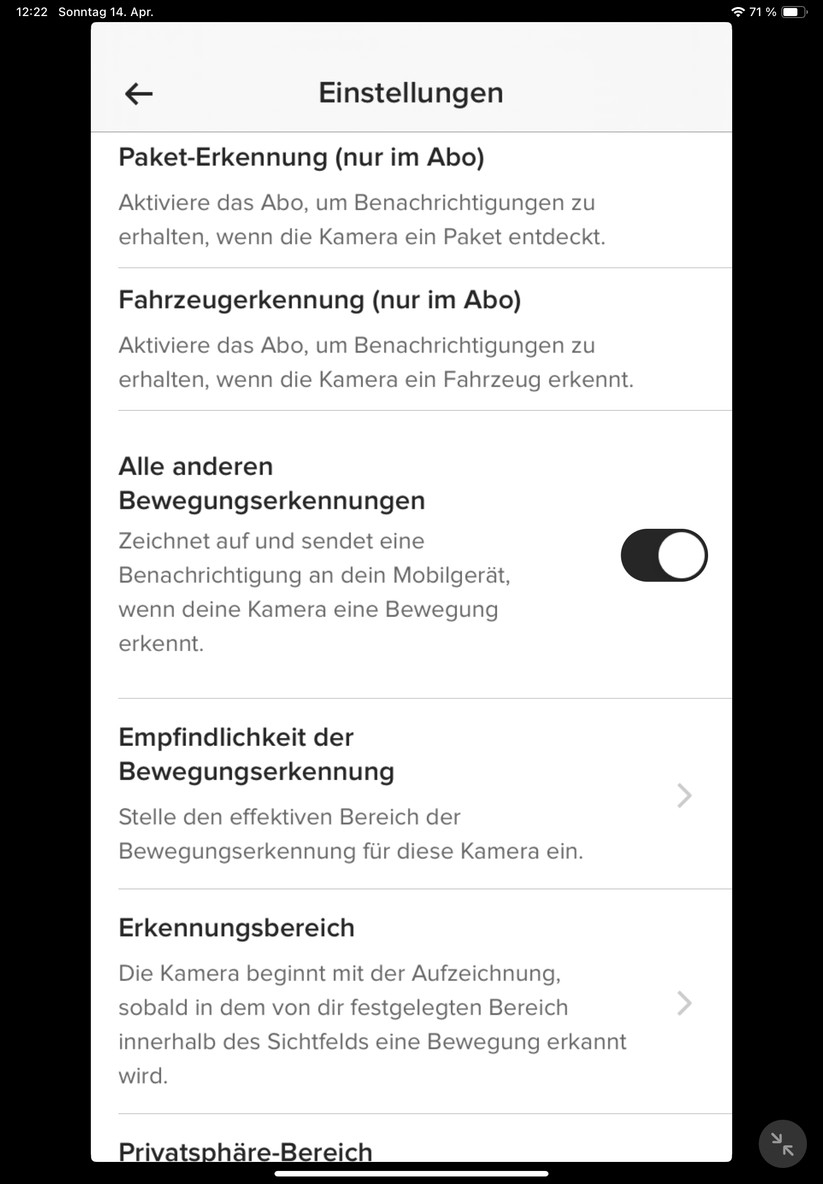Open the Einstellungen header area
The image size is (823, 1184).
pos(410,92)
